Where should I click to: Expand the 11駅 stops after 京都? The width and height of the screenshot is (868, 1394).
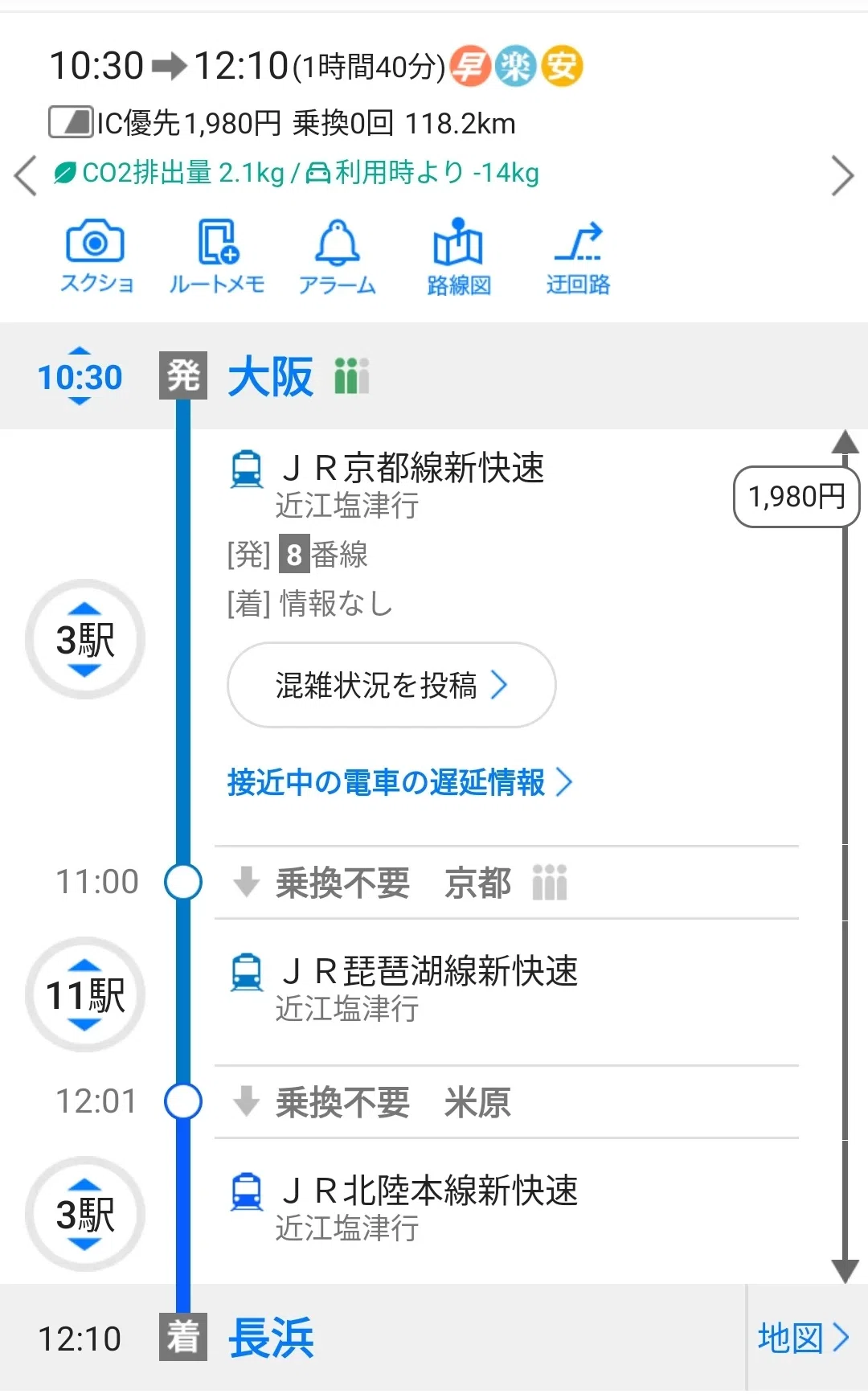click(85, 995)
